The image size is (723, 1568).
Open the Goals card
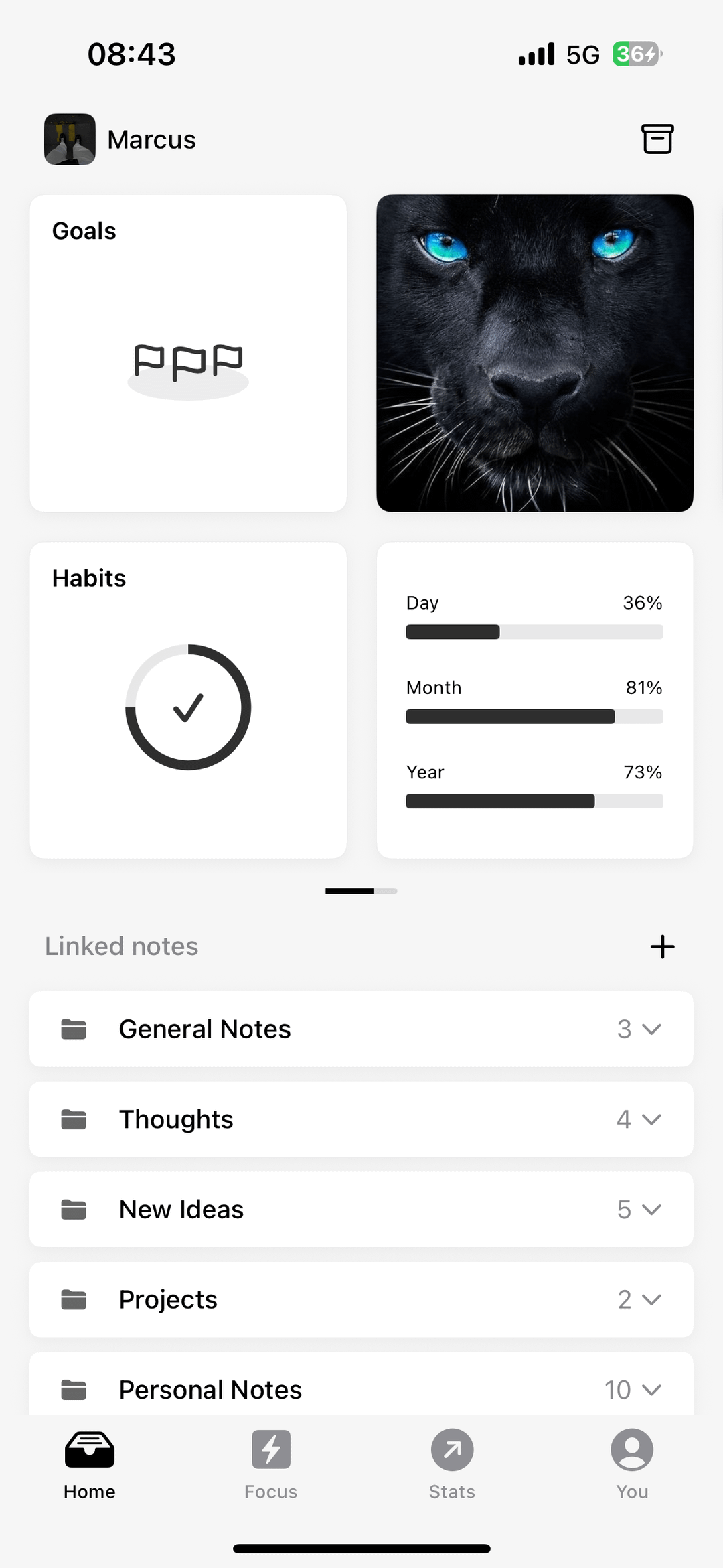pyautogui.click(x=188, y=354)
